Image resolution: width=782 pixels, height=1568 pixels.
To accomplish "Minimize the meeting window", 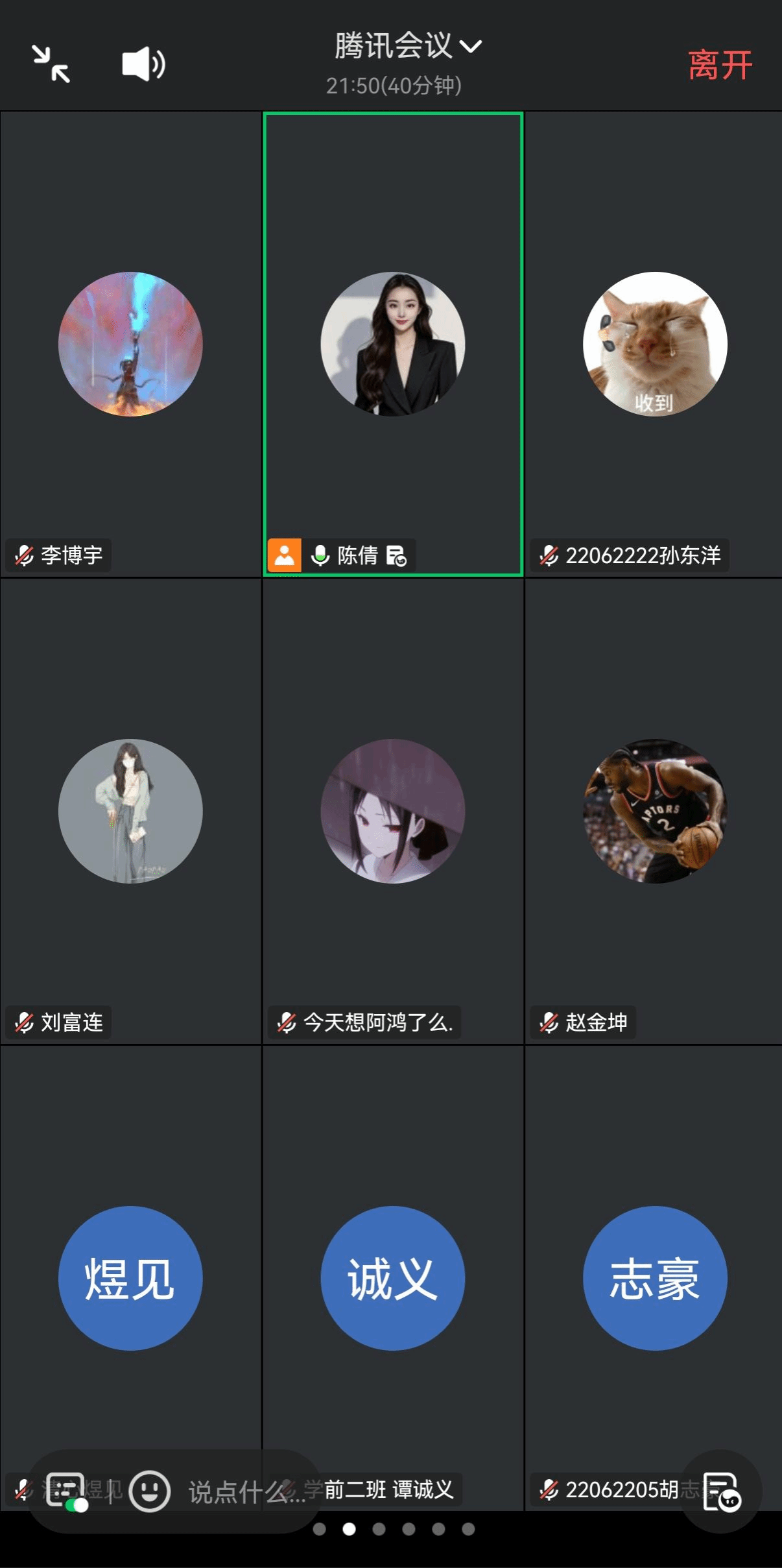I will (51, 64).
